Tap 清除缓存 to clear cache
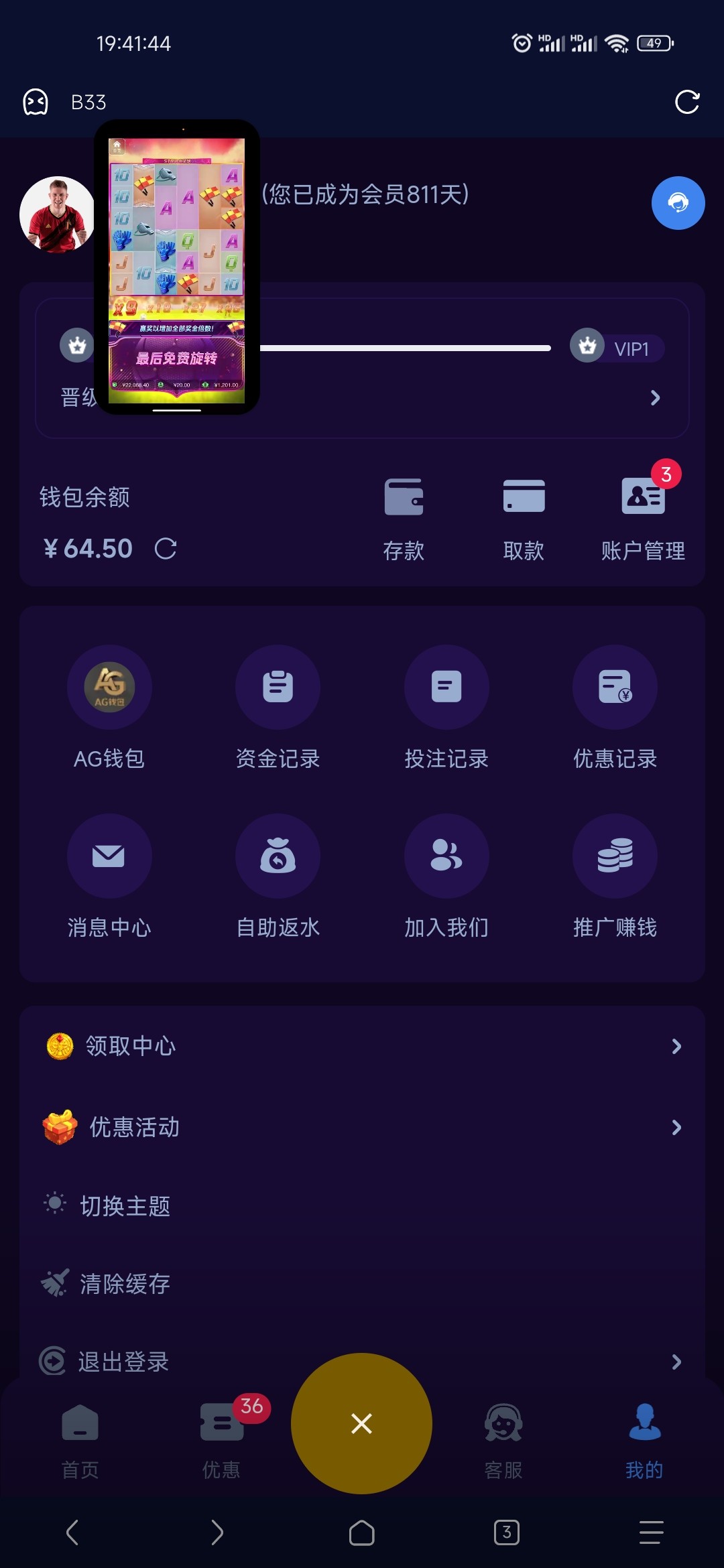 coord(125,1283)
